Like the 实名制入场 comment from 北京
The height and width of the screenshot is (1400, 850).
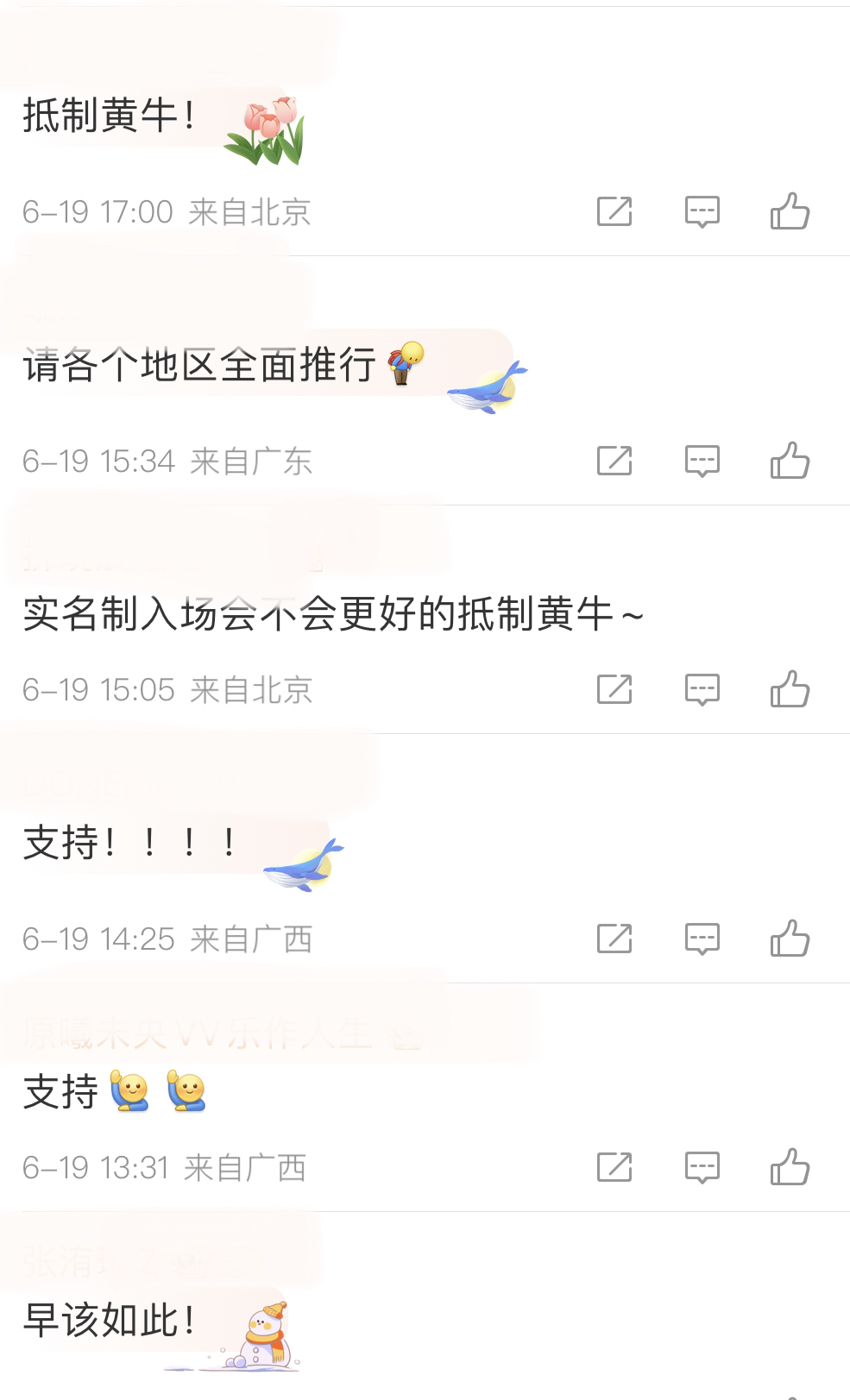(790, 689)
